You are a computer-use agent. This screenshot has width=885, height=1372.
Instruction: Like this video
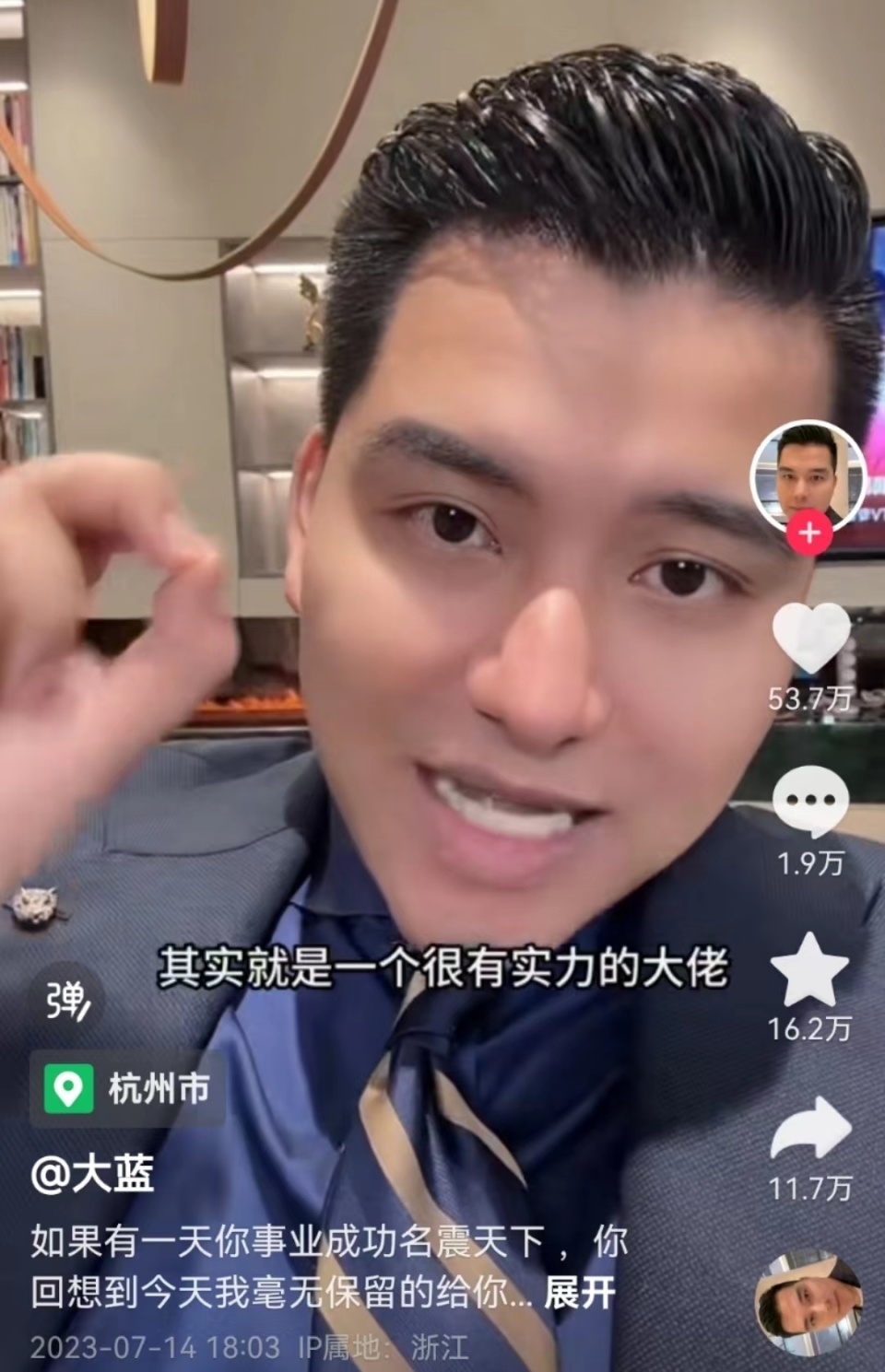(x=809, y=637)
